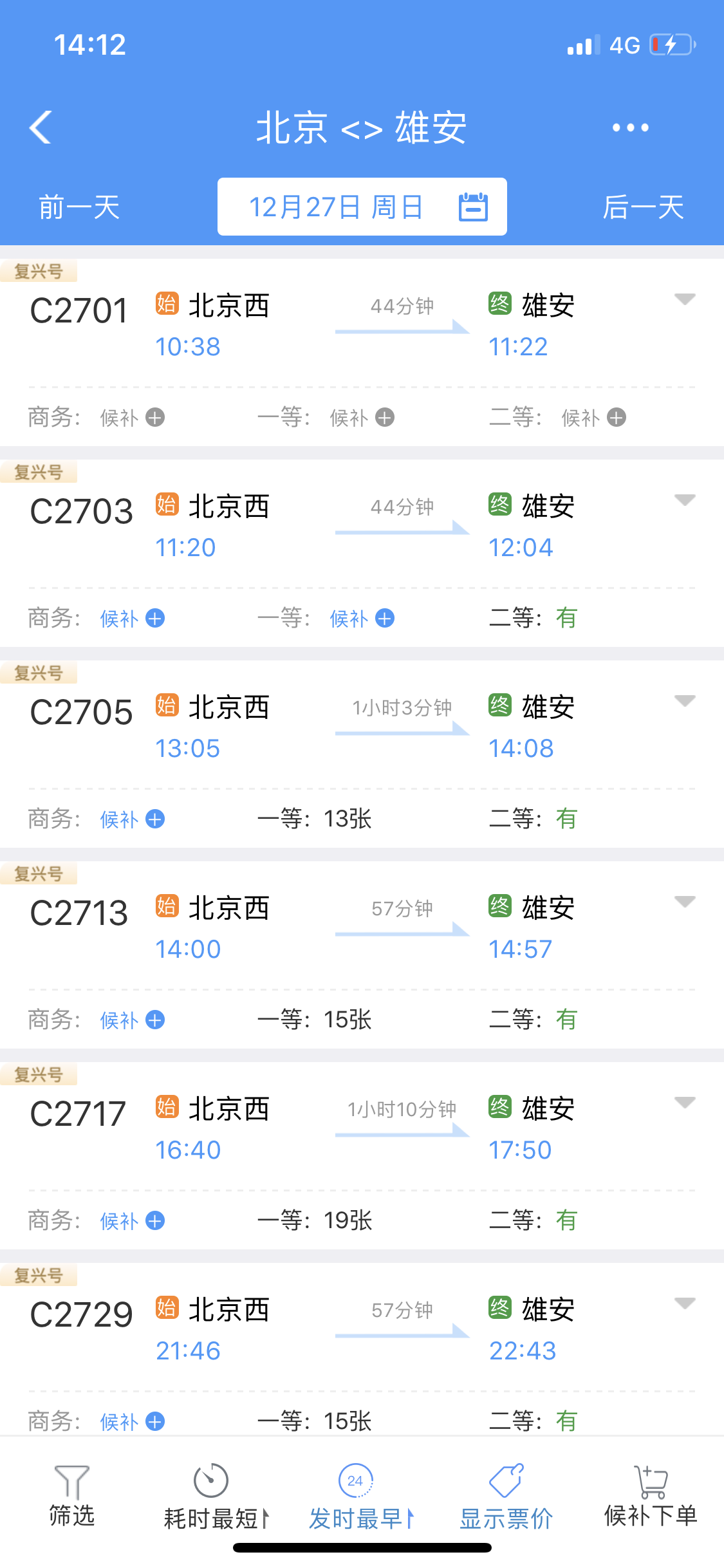Add 一等 候补 for train C2703
724x1568 pixels.
[x=362, y=619]
